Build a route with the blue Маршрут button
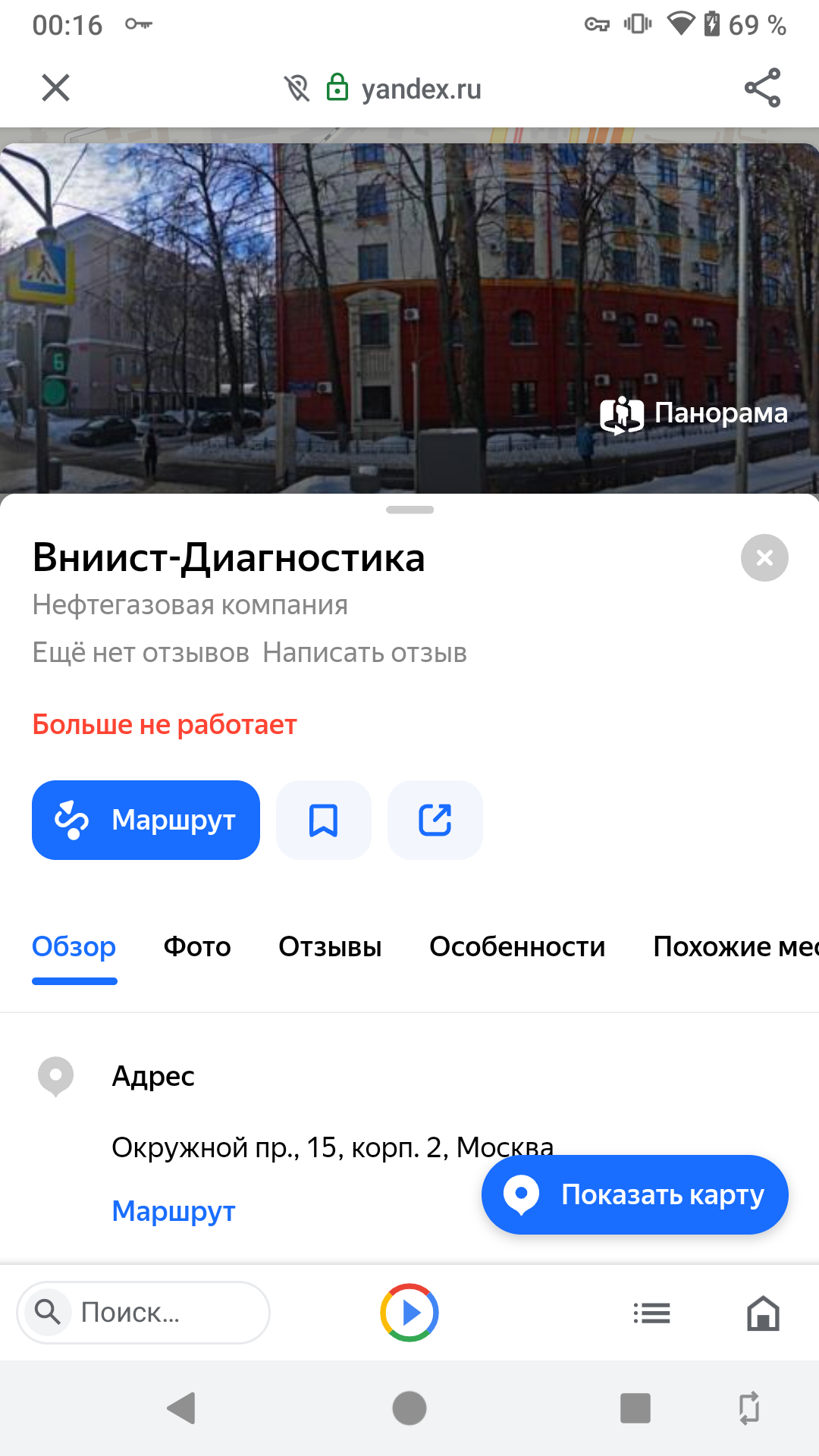The width and height of the screenshot is (819, 1456). point(146,820)
